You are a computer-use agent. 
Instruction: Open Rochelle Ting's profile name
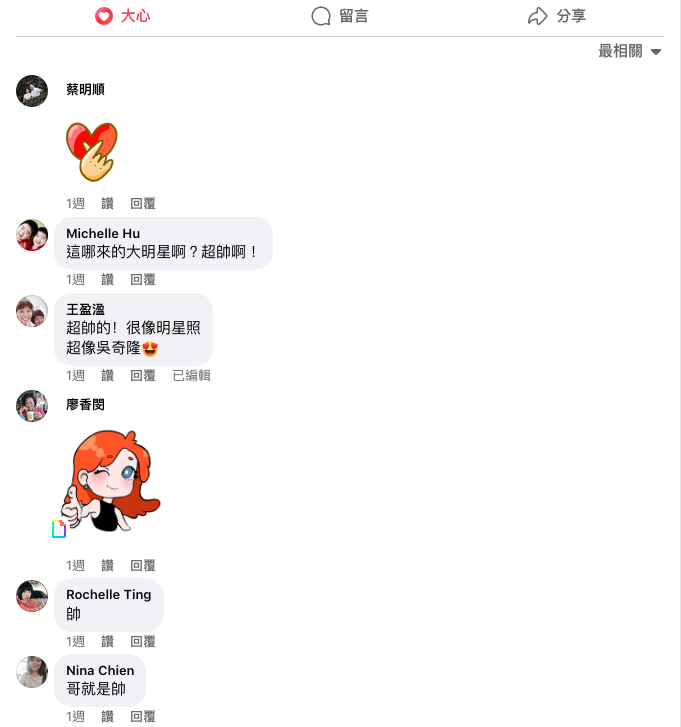pyautogui.click(x=108, y=595)
